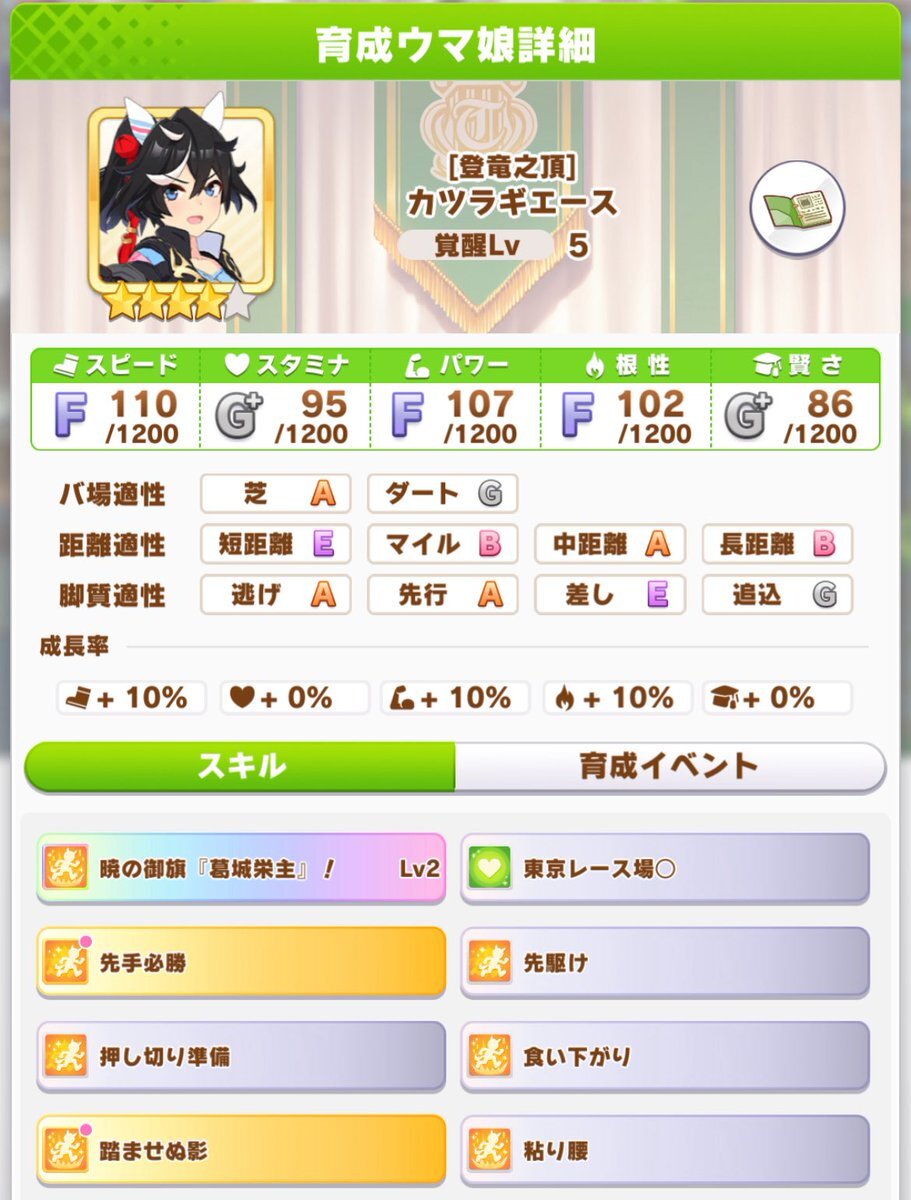The height and width of the screenshot is (1200, 911).
Task: Tap the 先駆け skill
Action: click(x=664, y=962)
